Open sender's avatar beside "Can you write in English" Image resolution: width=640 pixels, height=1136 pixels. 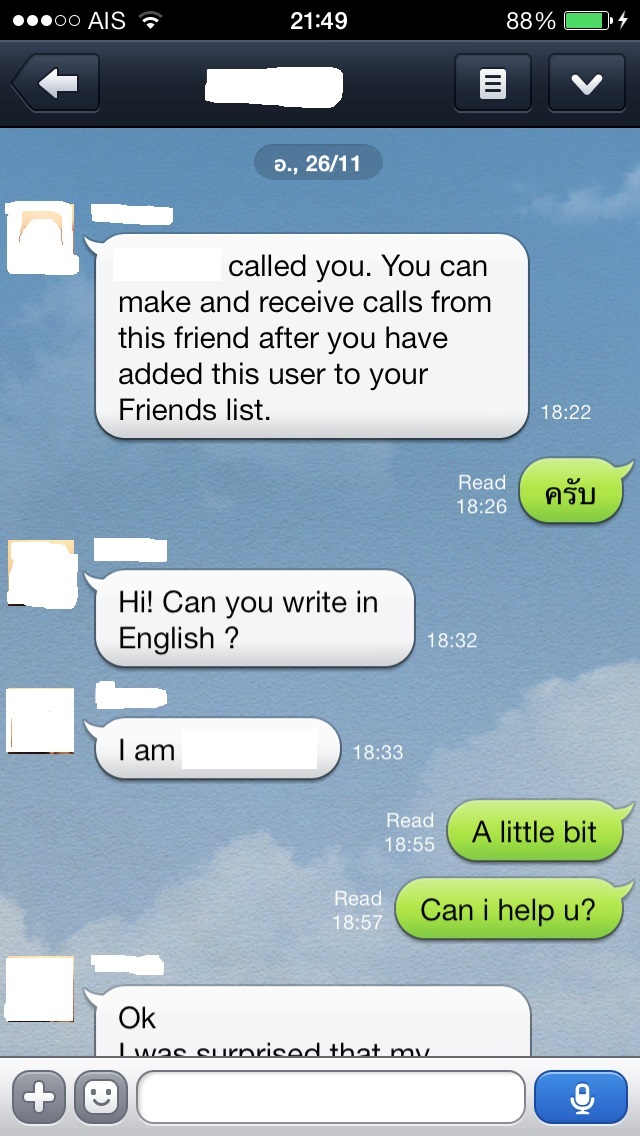pos(41,572)
